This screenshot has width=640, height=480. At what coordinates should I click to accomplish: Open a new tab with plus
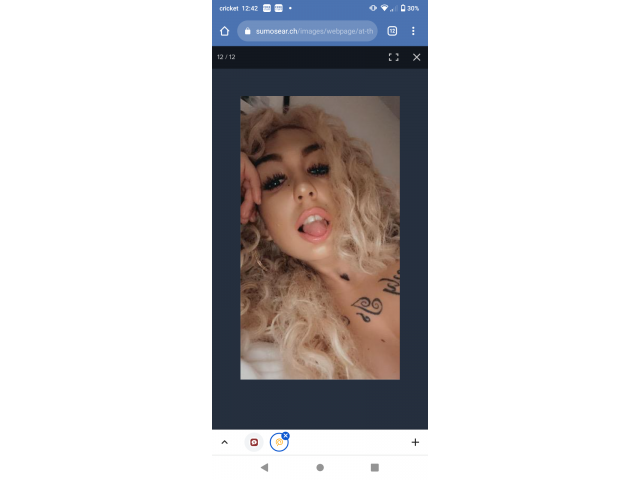click(x=415, y=442)
